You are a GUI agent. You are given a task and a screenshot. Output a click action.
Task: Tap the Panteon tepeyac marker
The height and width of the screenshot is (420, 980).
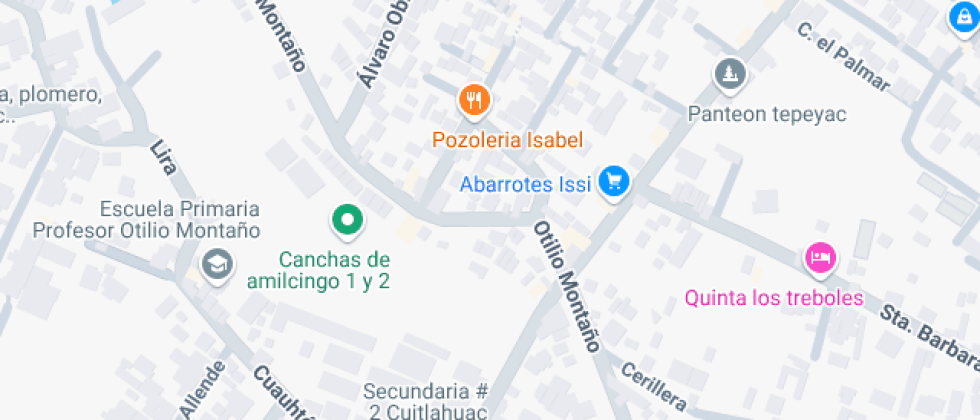pos(731,74)
